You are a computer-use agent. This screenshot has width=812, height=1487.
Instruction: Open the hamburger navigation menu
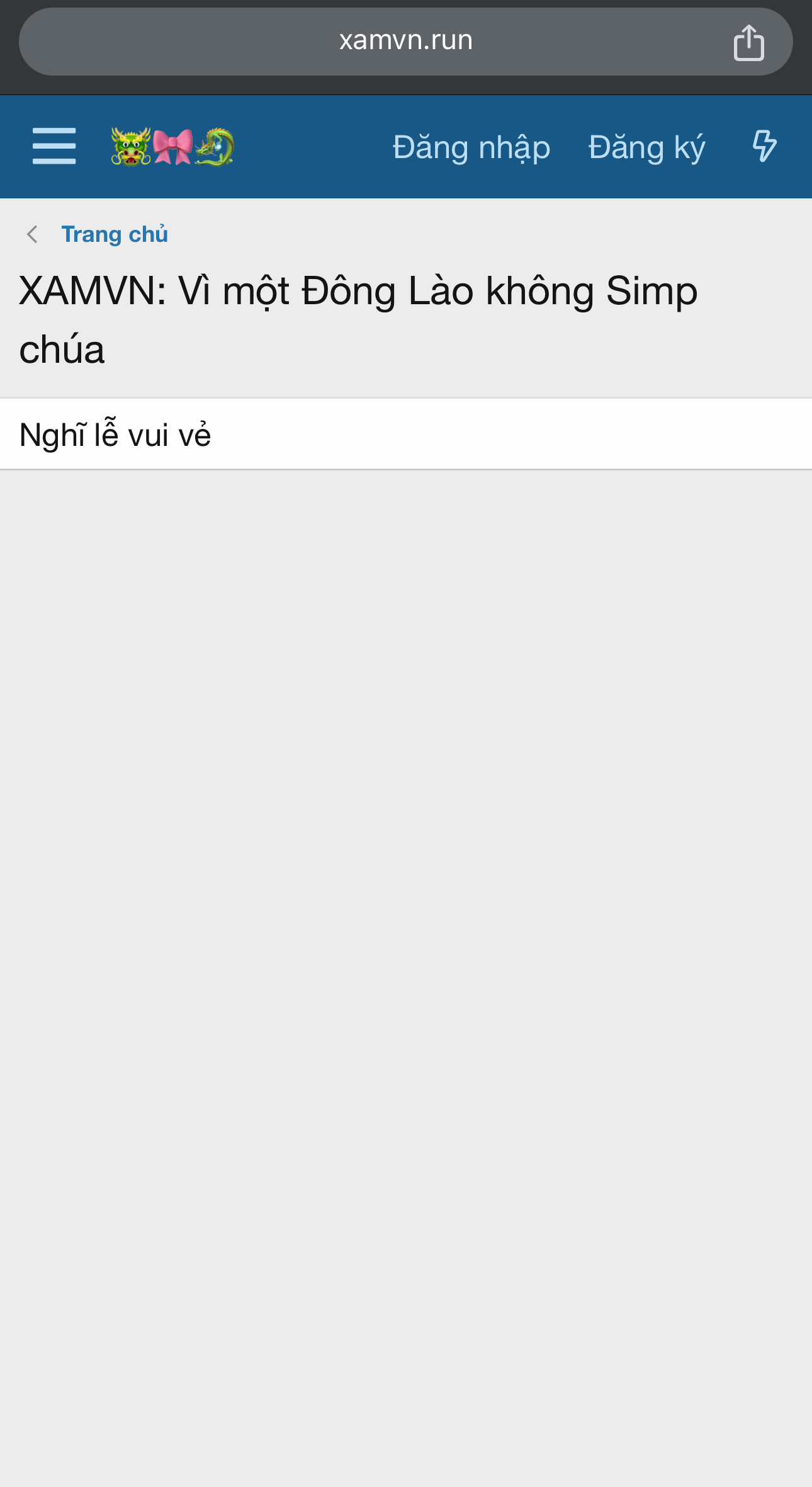54,146
